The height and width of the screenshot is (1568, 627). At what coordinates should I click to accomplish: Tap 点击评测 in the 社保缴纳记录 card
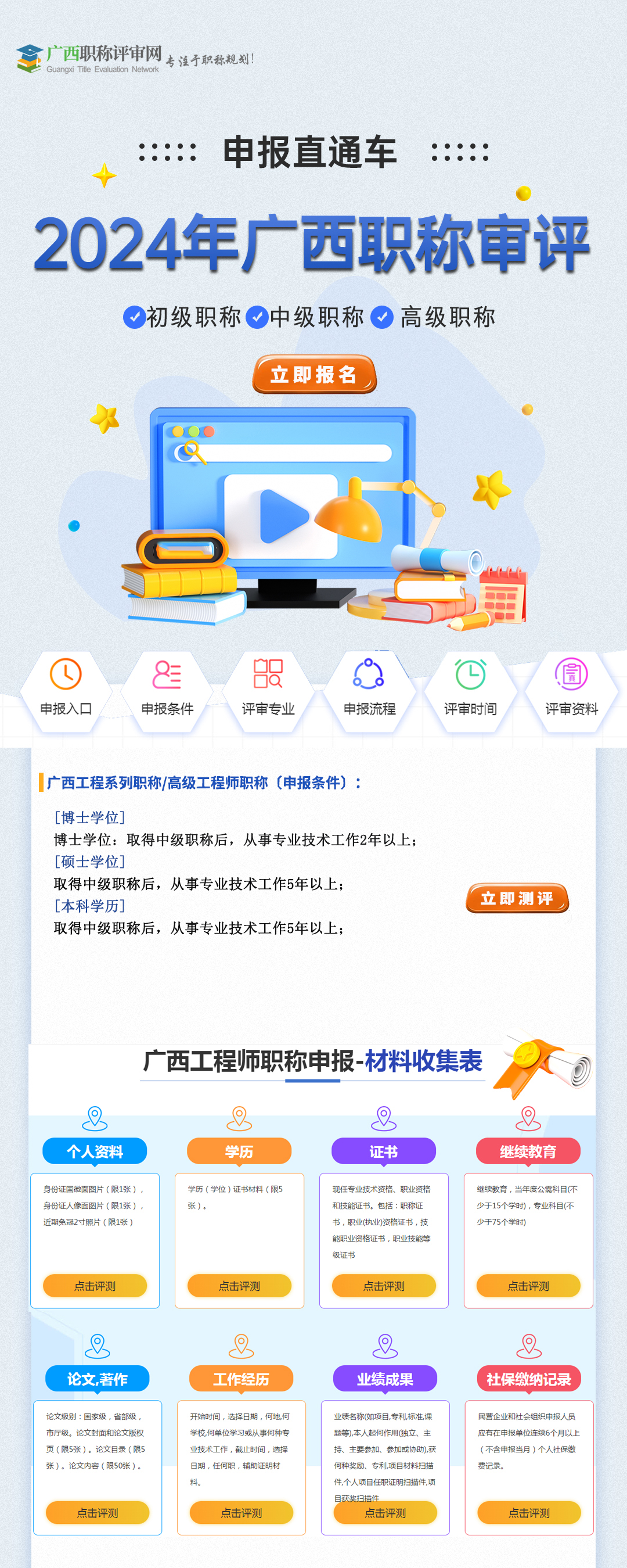529,1513
